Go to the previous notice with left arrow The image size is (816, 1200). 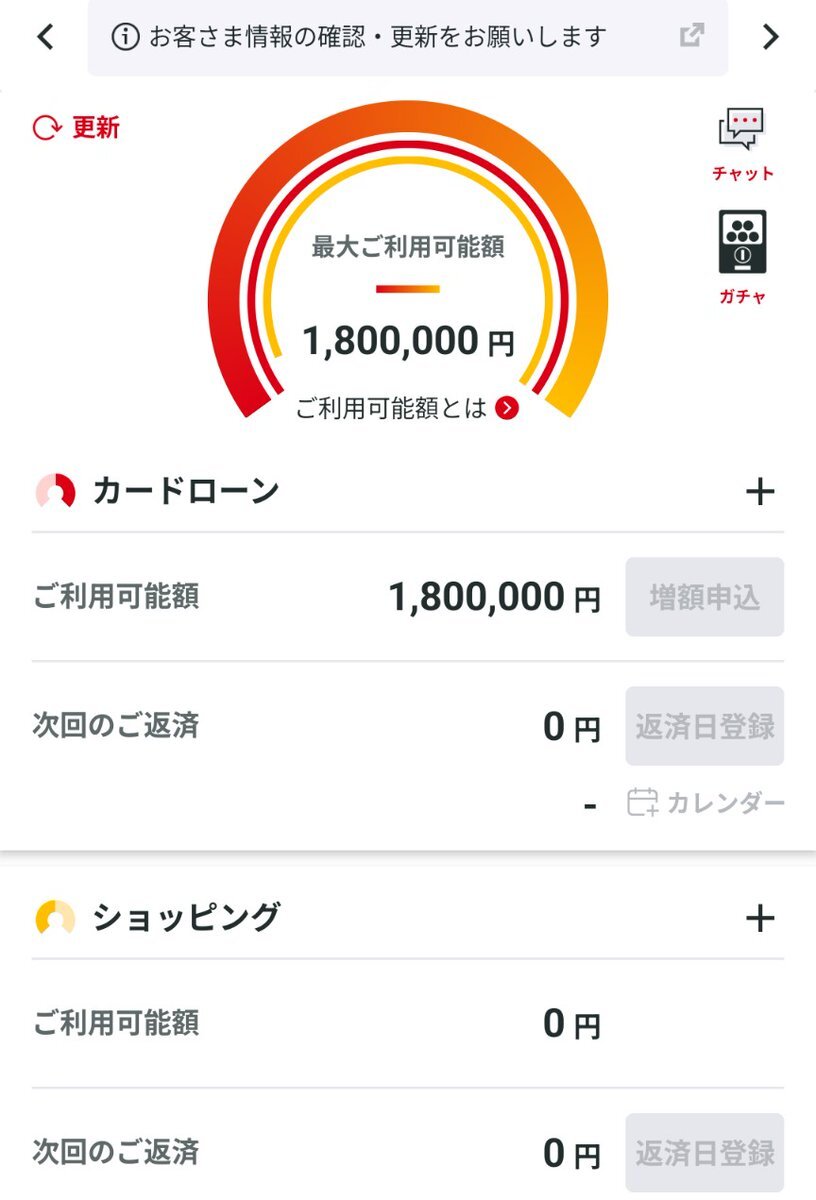45,38
